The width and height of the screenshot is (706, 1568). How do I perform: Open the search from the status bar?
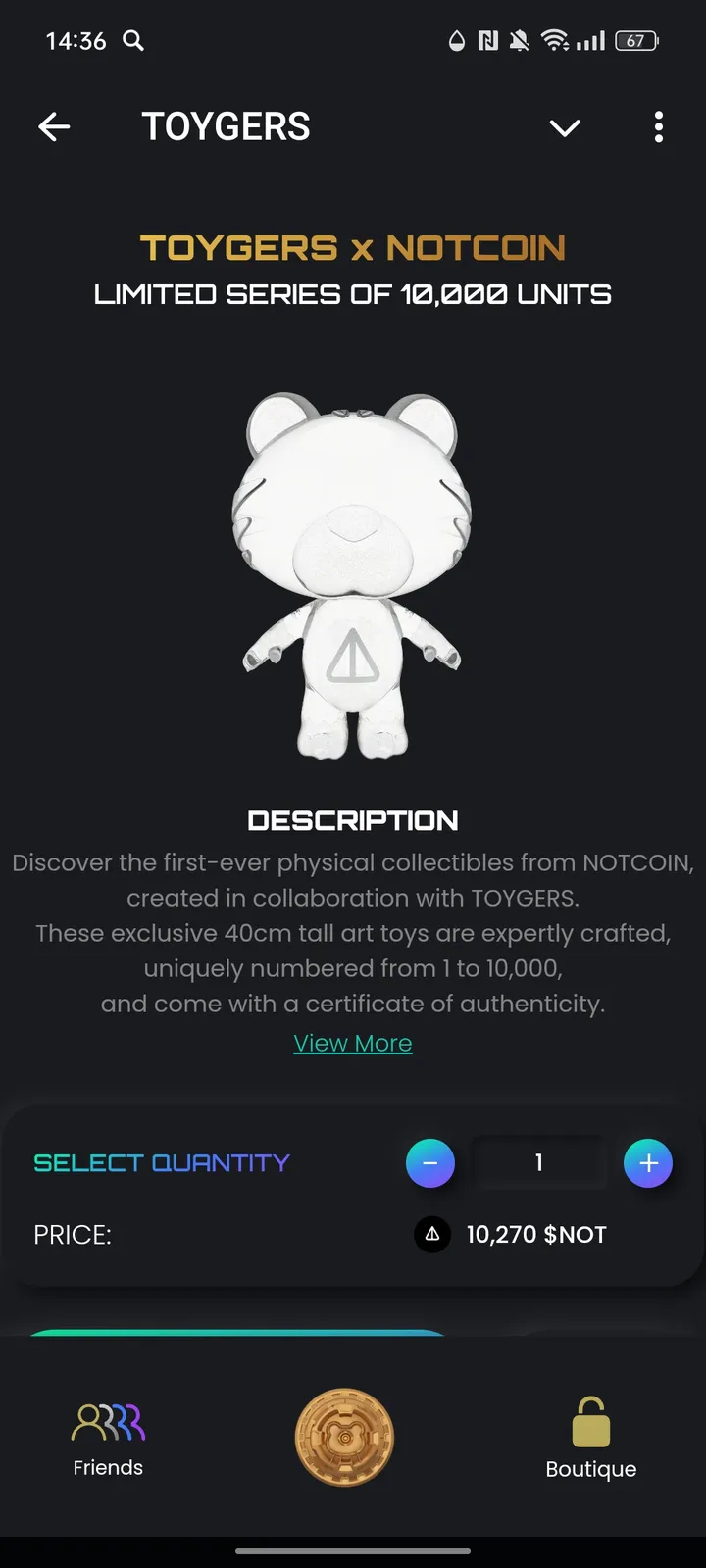point(133,41)
